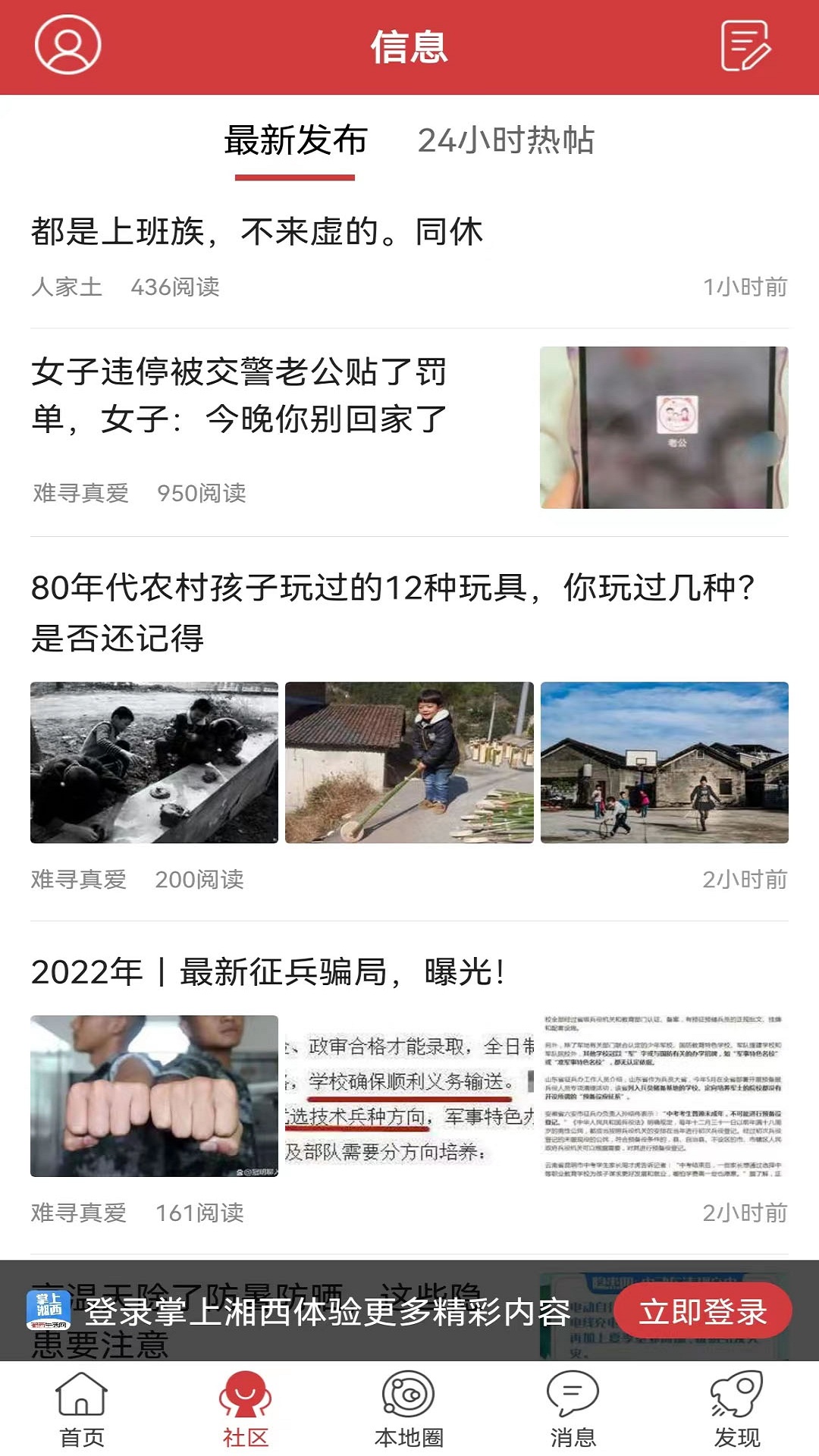819x1456 pixels.
Task: Switch to 24小时热帖 tab
Action: coord(506,141)
